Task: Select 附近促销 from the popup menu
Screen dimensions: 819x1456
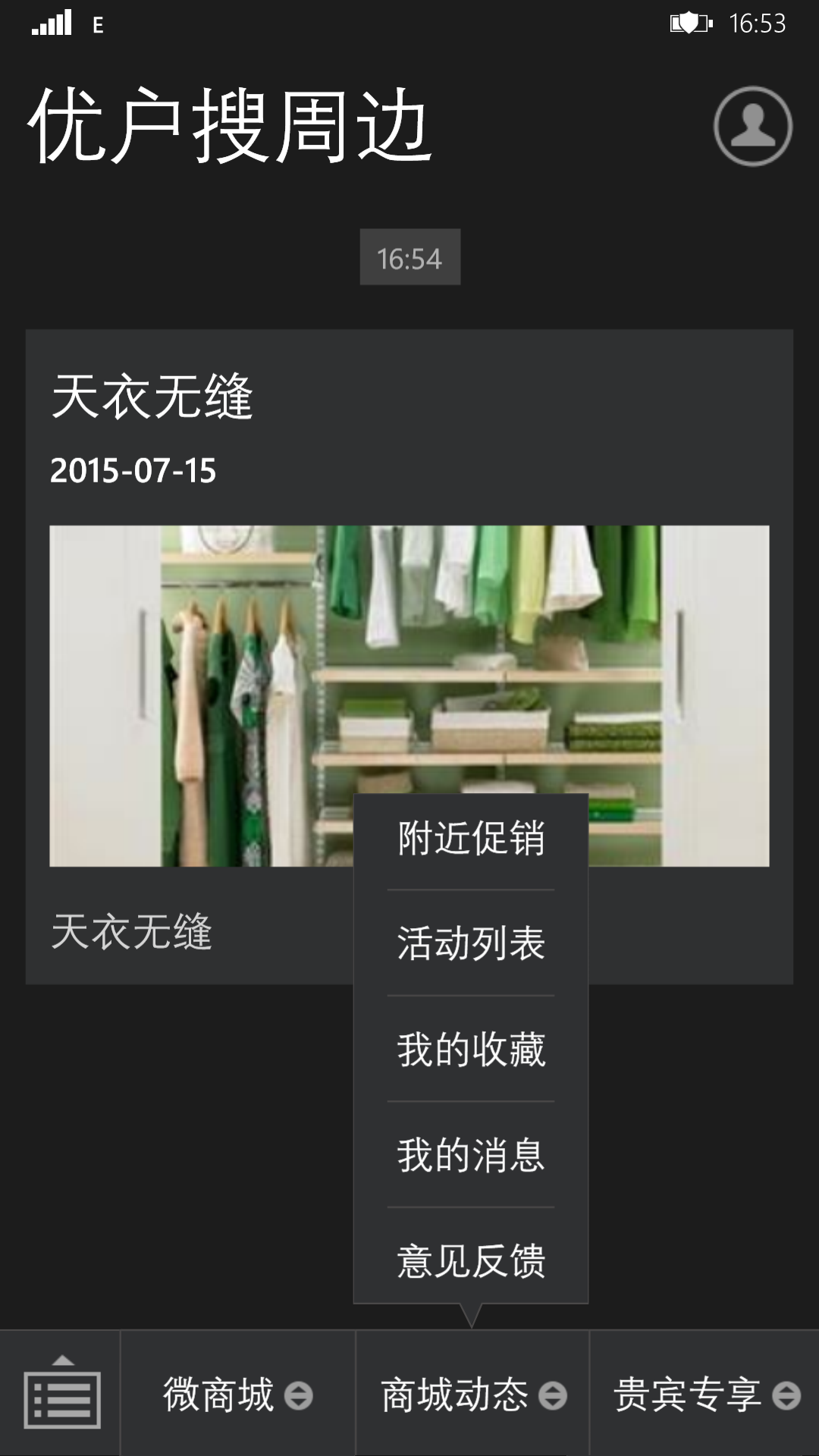Action: coord(471,839)
